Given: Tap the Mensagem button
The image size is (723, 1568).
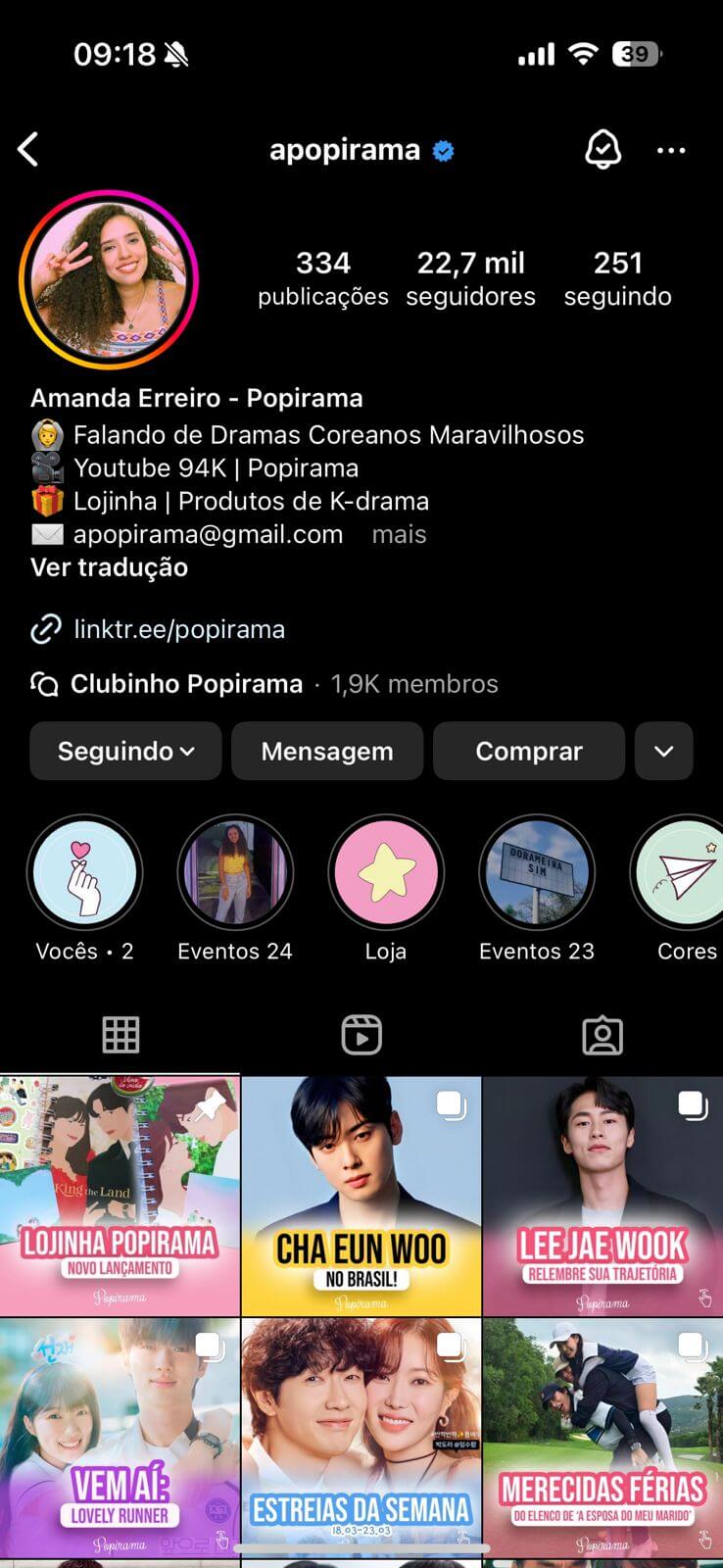Looking at the screenshot, I should coord(327,751).
